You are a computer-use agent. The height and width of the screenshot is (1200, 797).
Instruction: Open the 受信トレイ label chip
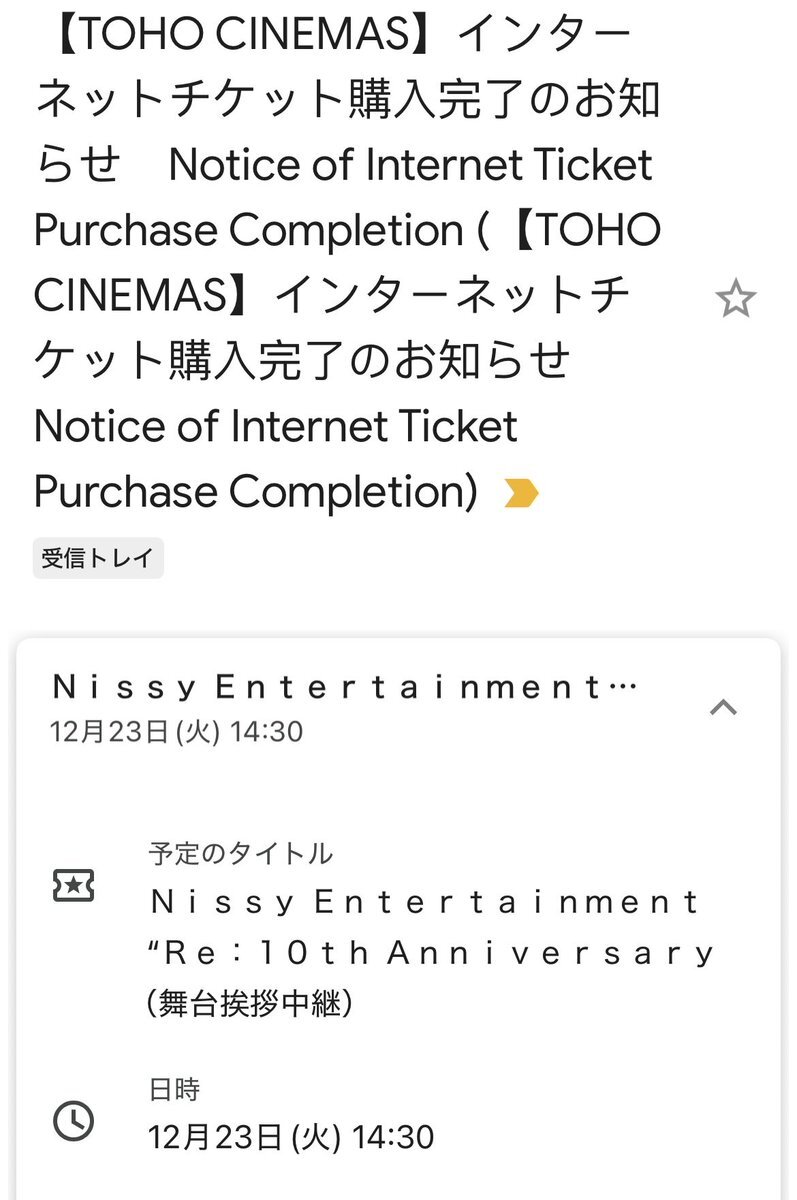[97, 558]
